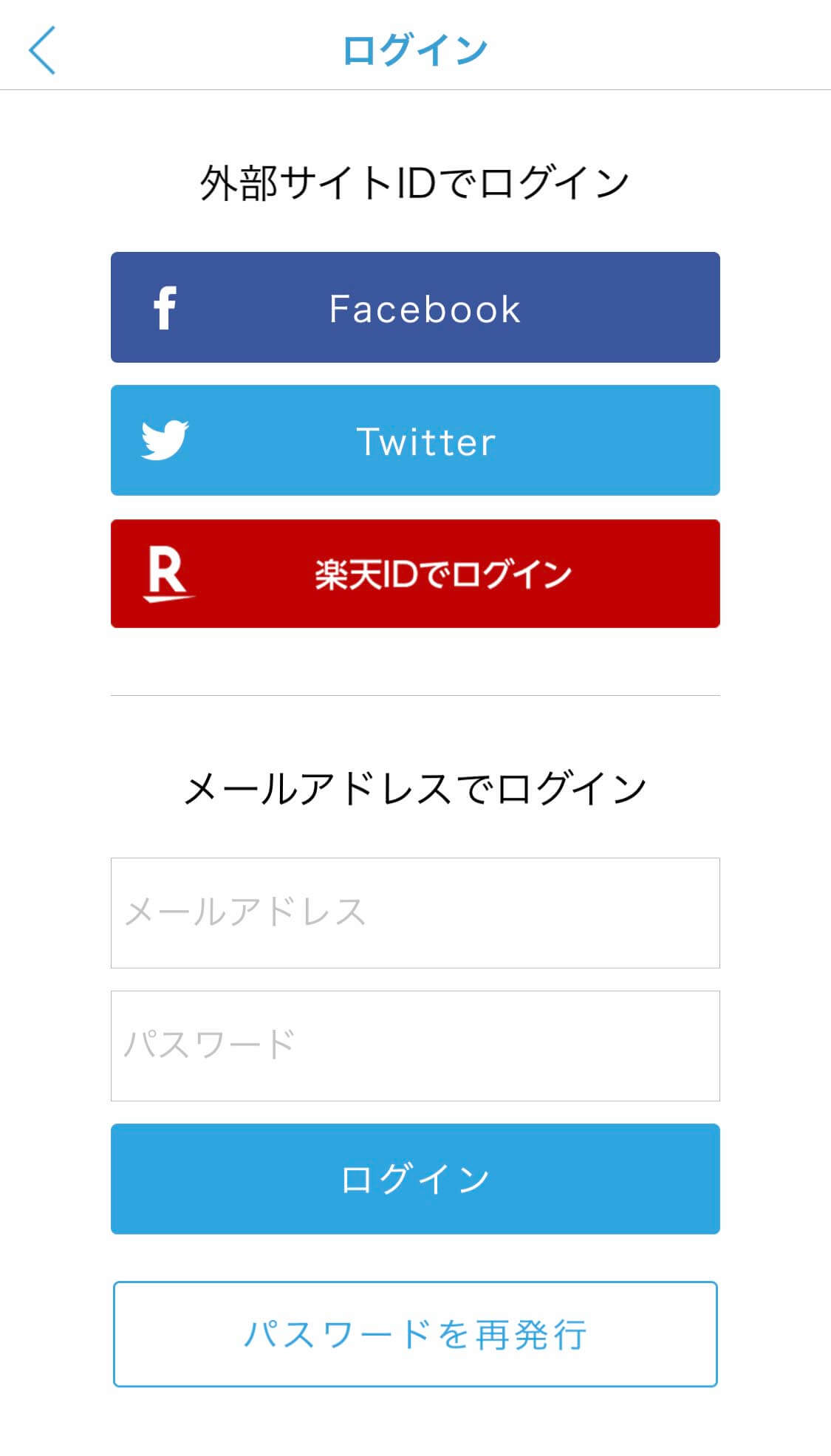Select the パスワード field

[x=415, y=1046]
